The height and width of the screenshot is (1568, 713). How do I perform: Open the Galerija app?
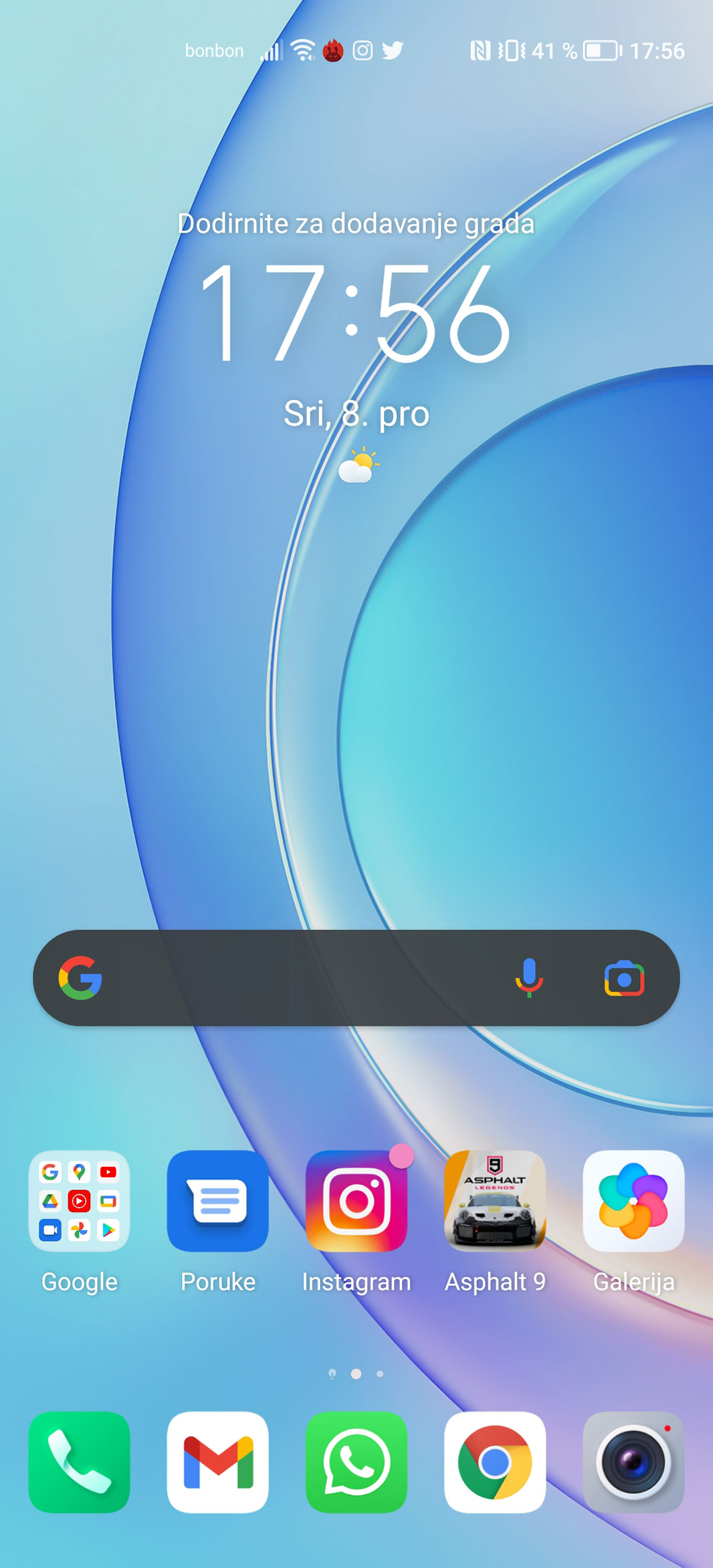(x=633, y=1201)
